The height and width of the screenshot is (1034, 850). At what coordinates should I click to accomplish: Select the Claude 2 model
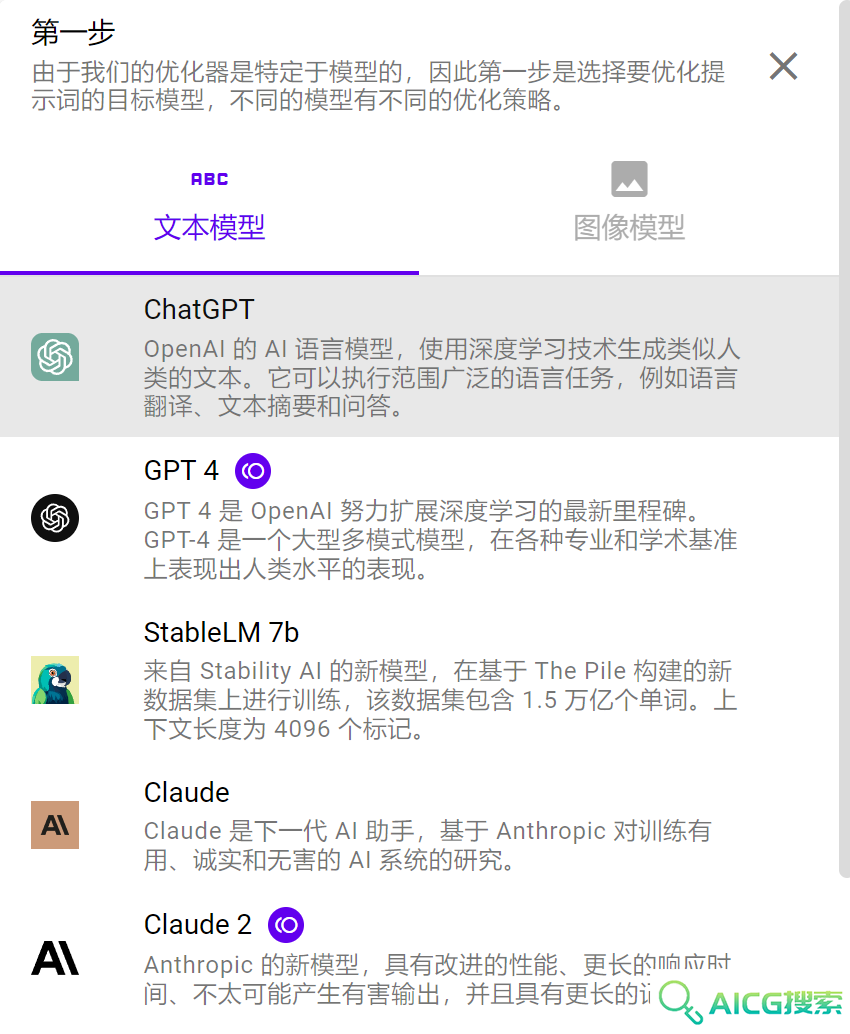[x=418, y=957]
